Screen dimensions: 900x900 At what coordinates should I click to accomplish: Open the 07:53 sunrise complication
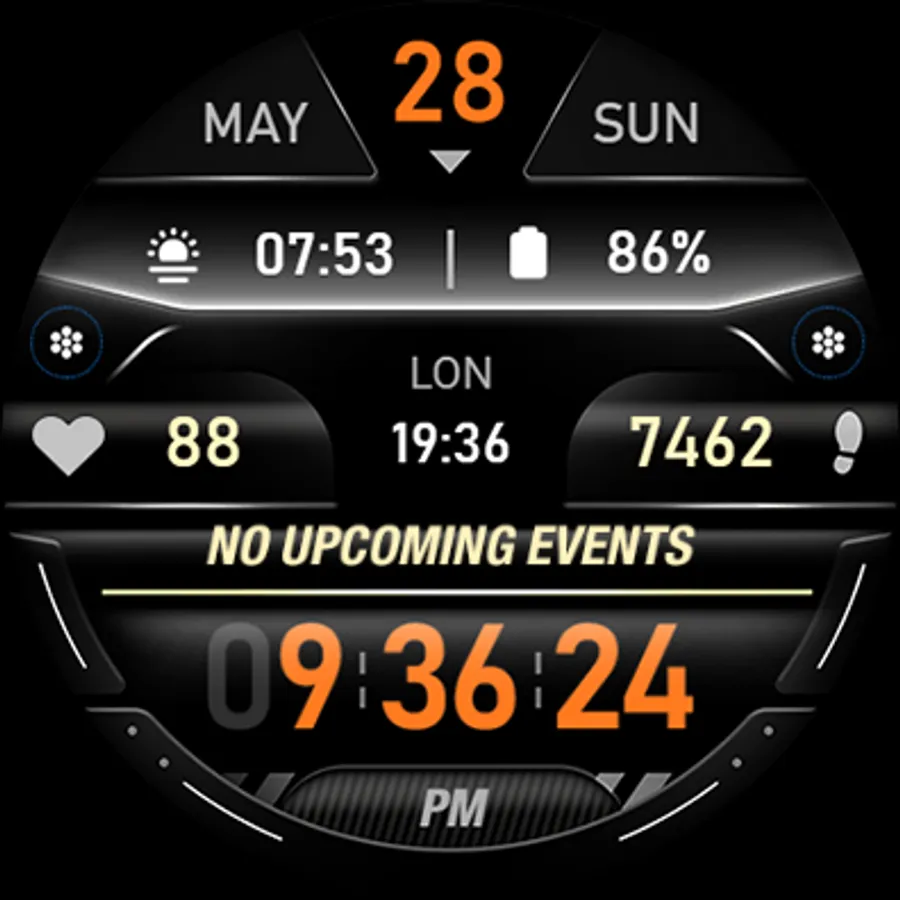270,254
